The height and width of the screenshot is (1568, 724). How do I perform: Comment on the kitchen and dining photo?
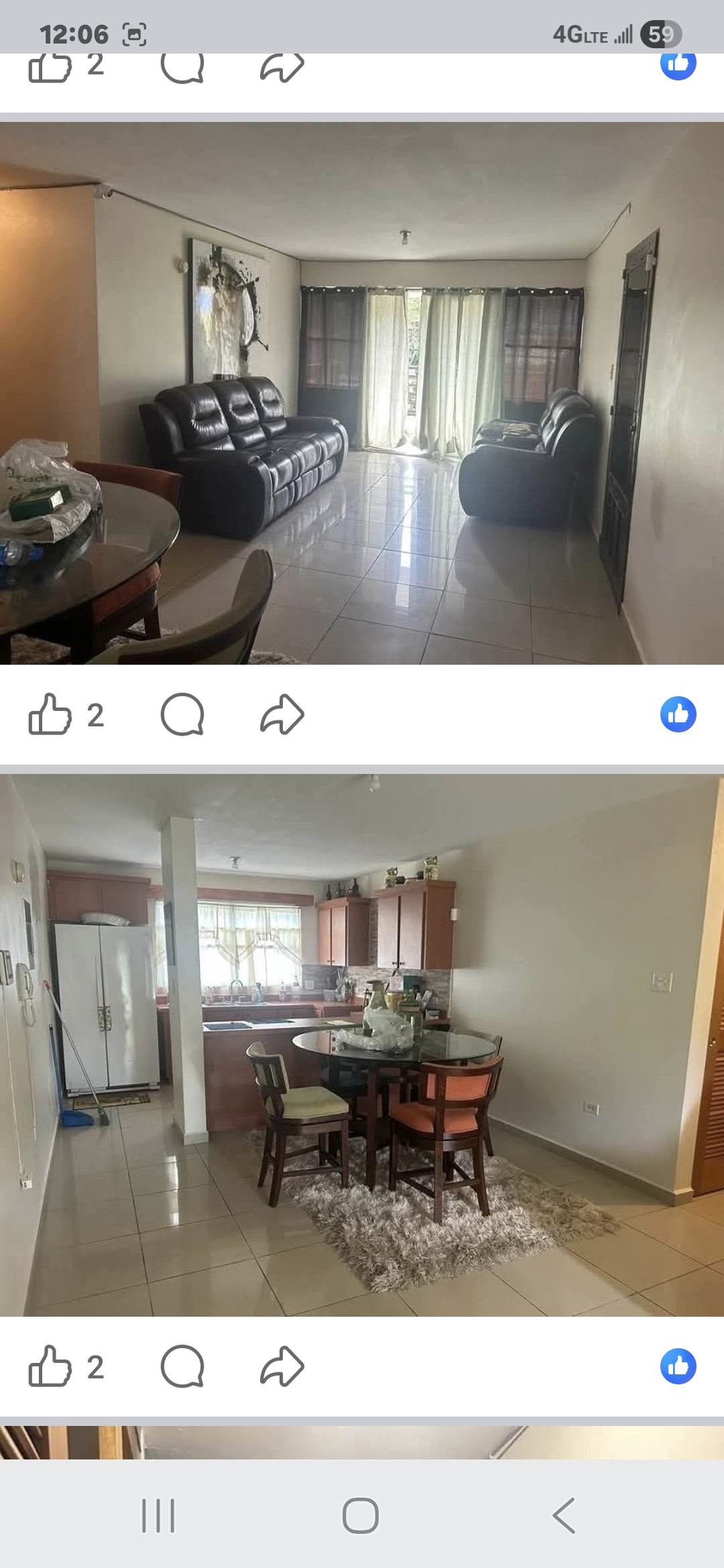coord(182,1366)
